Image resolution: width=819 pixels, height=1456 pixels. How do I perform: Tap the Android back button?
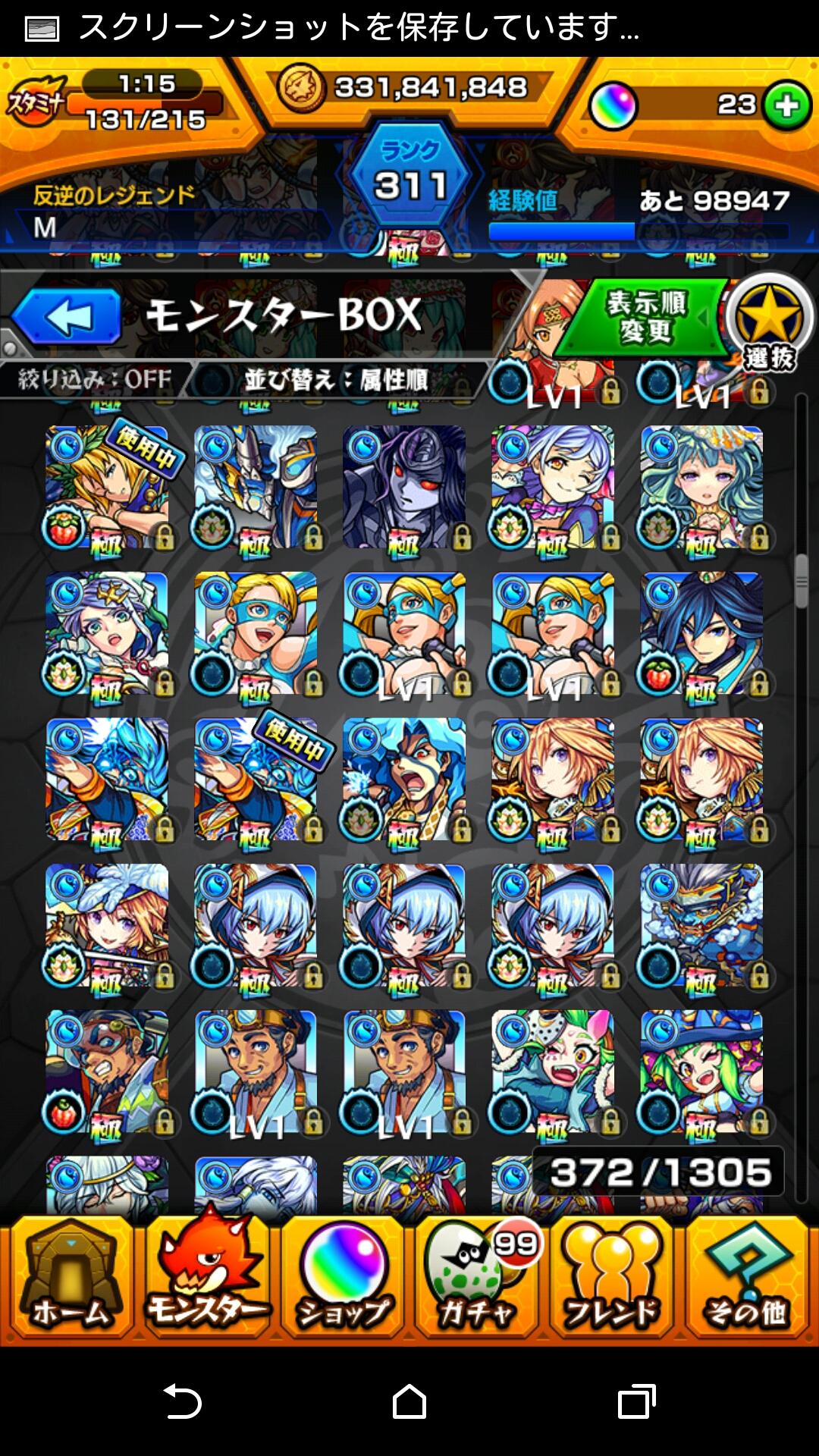(x=182, y=1401)
